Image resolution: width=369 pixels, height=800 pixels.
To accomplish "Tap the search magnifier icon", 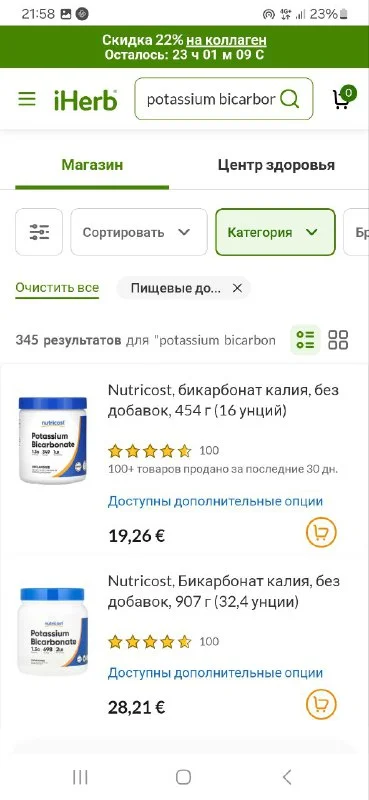I will pyautogui.click(x=289, y=99).
